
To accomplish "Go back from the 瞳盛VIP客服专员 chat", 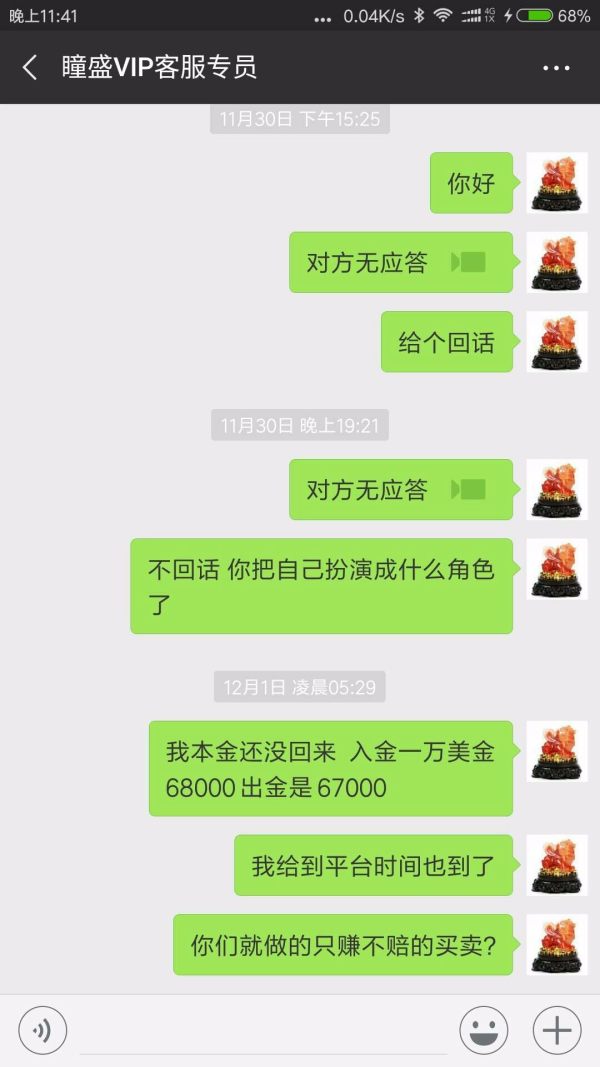I will [30, 68].
